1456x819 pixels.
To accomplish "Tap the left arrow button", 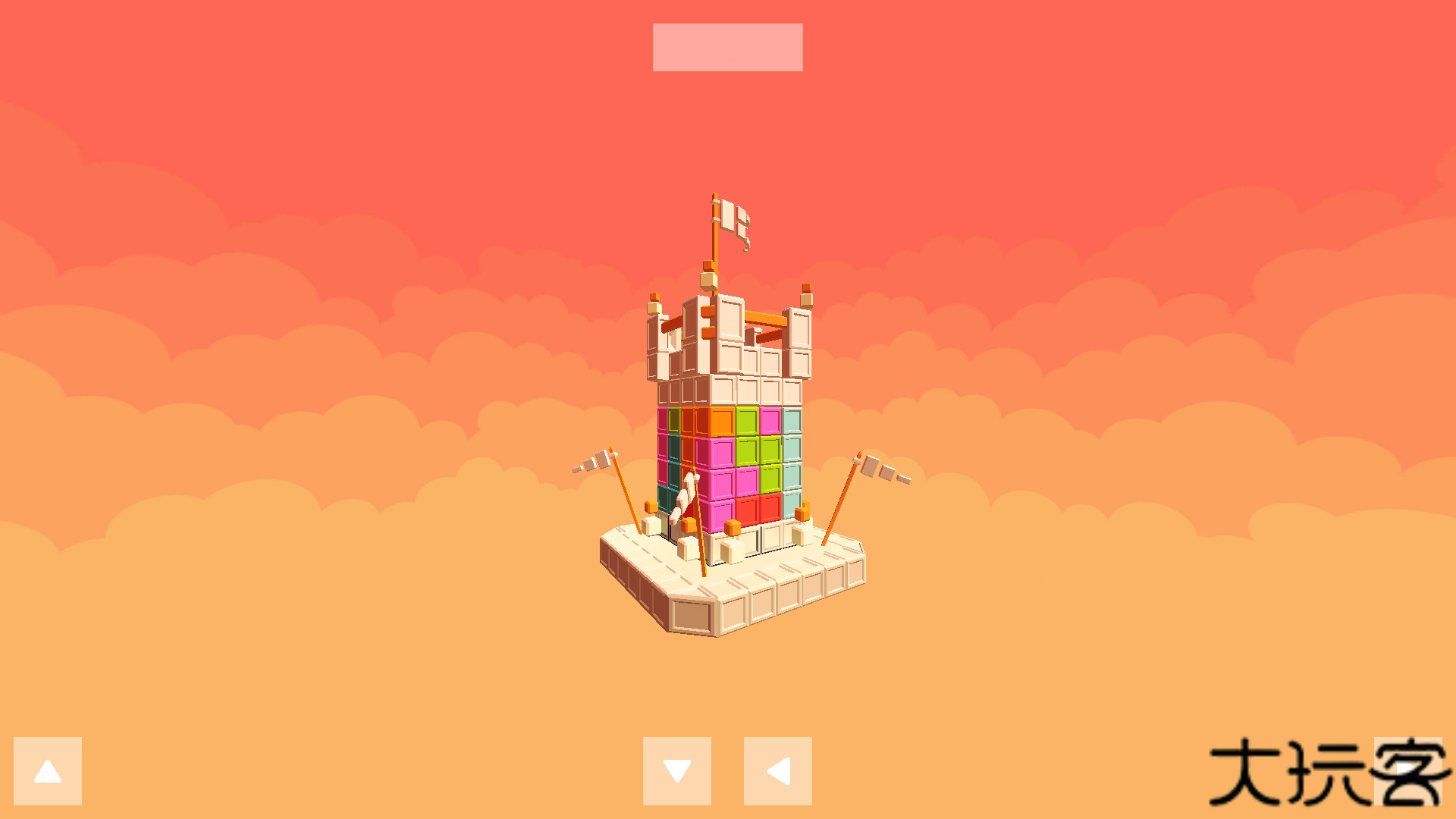I will 777,770.
